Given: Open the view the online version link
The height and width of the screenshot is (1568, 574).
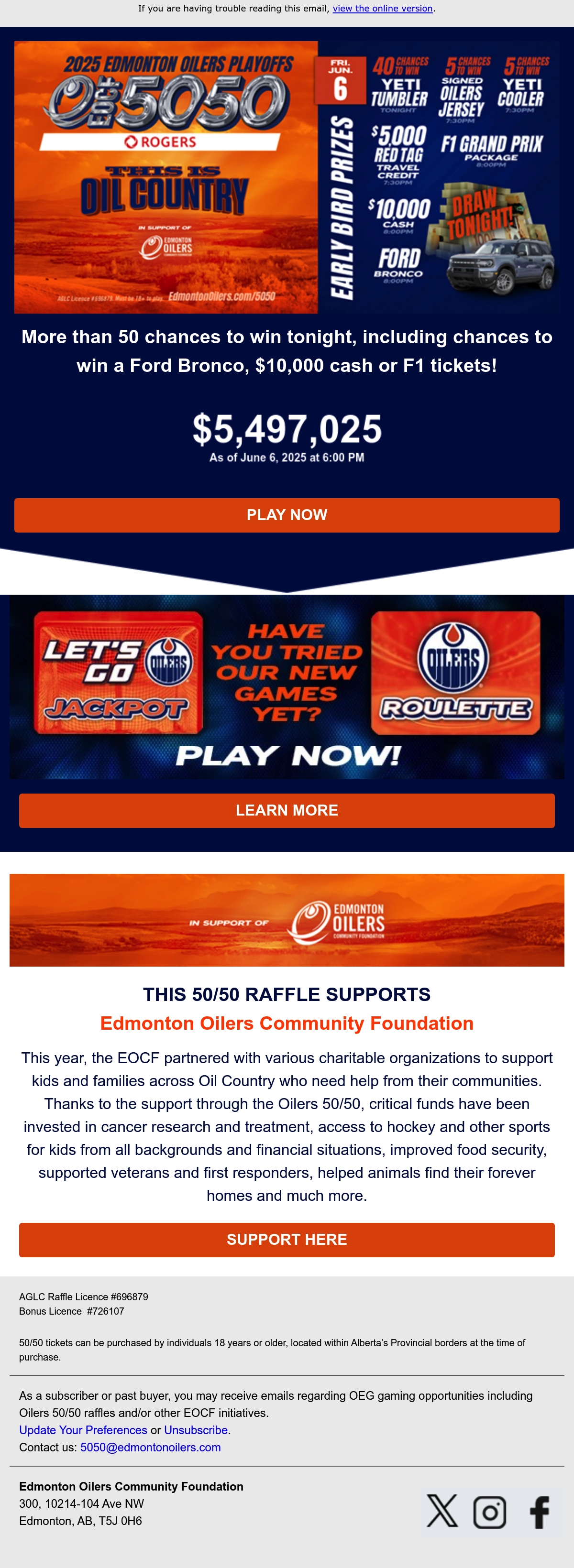Looking at the screenshot, I should (382, 9).
